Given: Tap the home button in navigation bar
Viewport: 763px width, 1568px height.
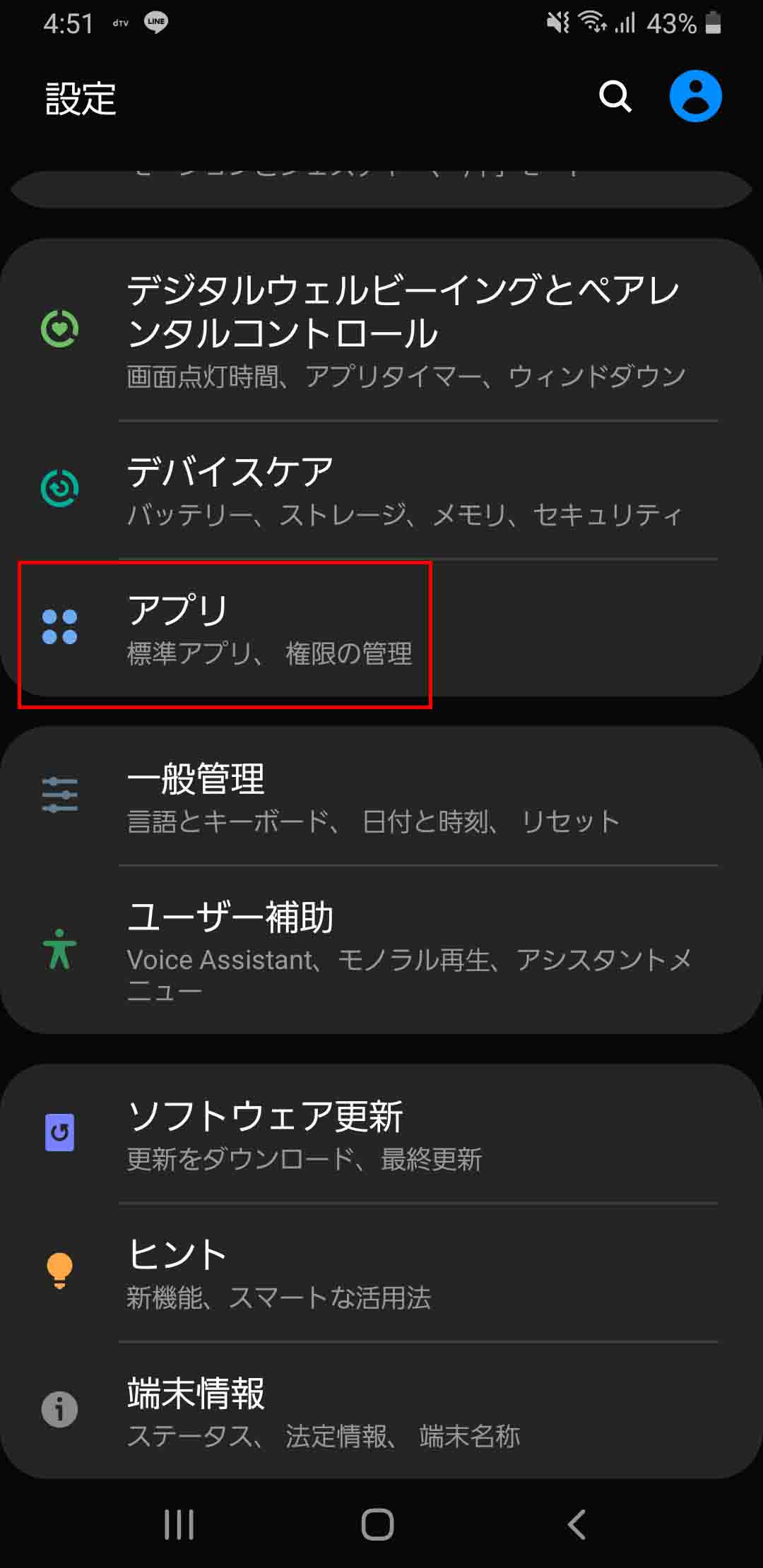Looking at the screenshot, I should coord(378,1524).
